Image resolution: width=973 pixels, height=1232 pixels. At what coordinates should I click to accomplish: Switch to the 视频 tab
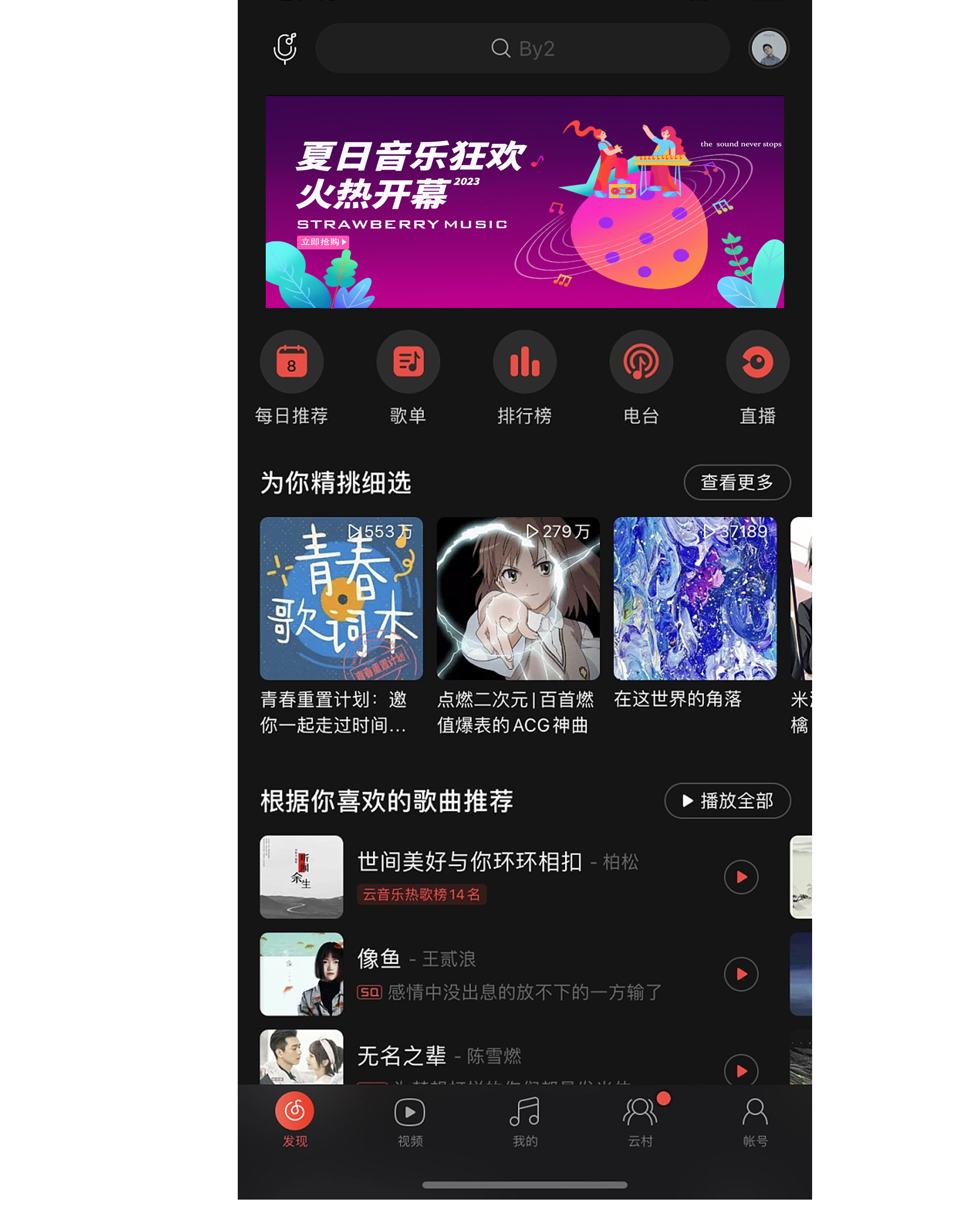pyautogui.click(x=410, y=1120)
